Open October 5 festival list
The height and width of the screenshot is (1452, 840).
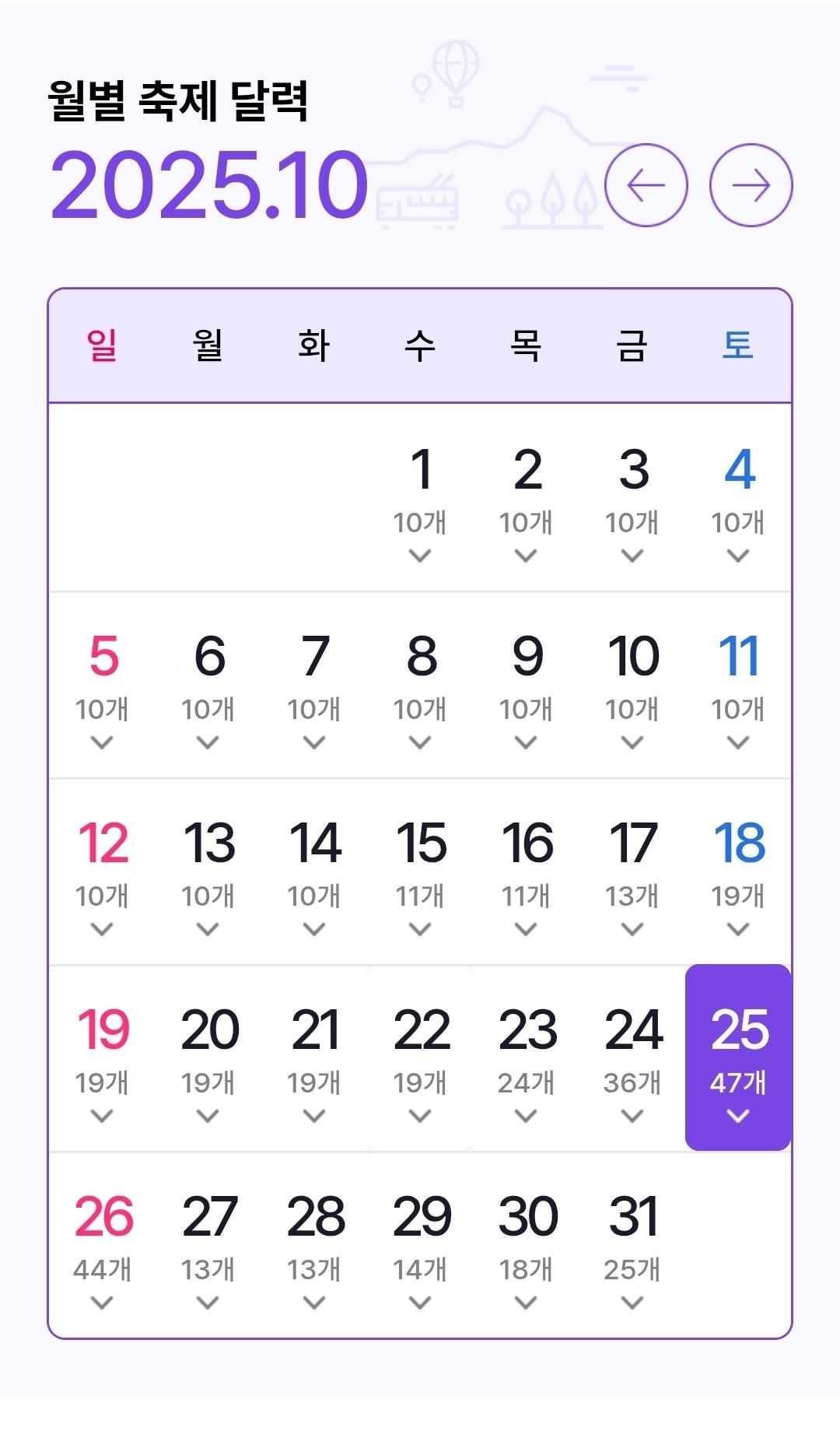pos(103,685)
